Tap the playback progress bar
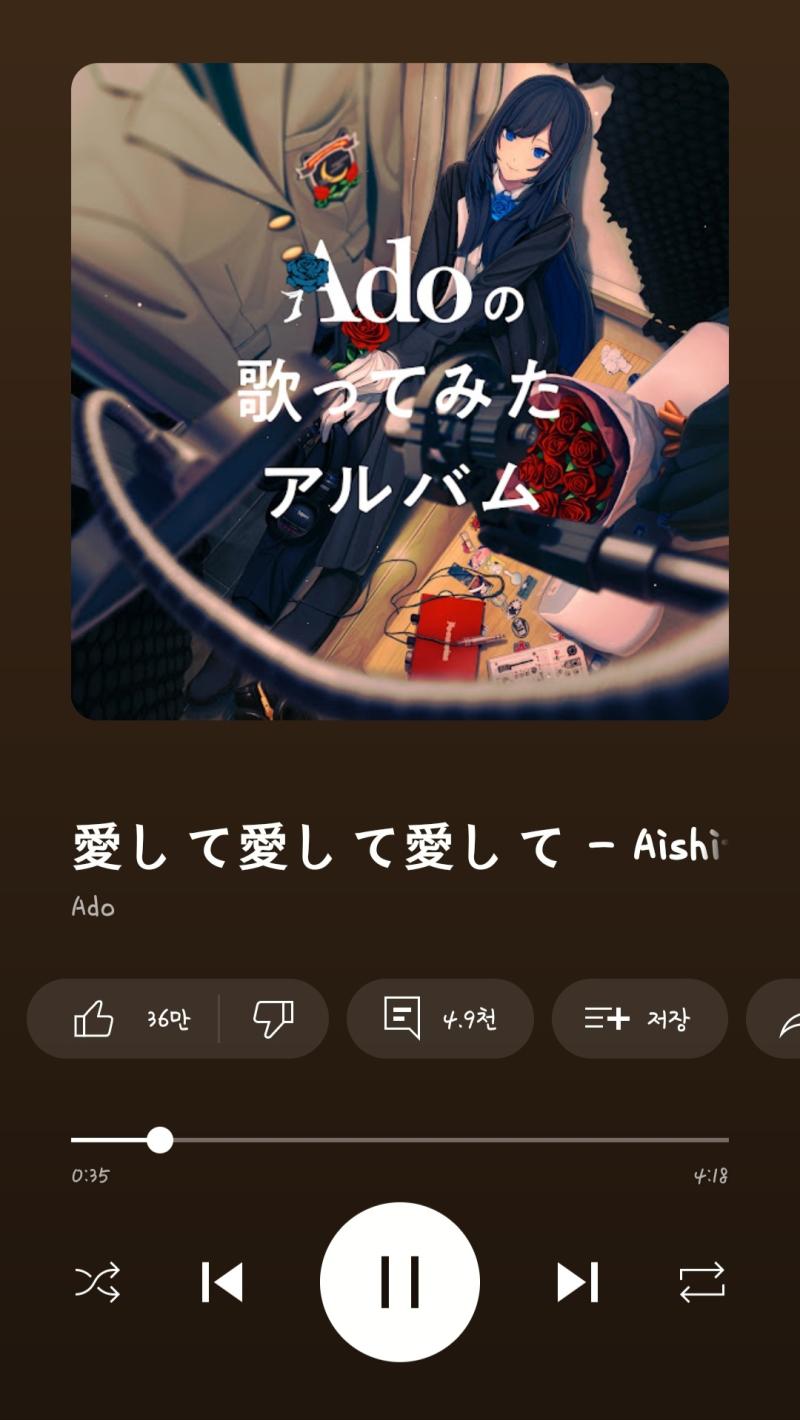The height and width of the screenshot is (1420, 800). coord(400,1140)
